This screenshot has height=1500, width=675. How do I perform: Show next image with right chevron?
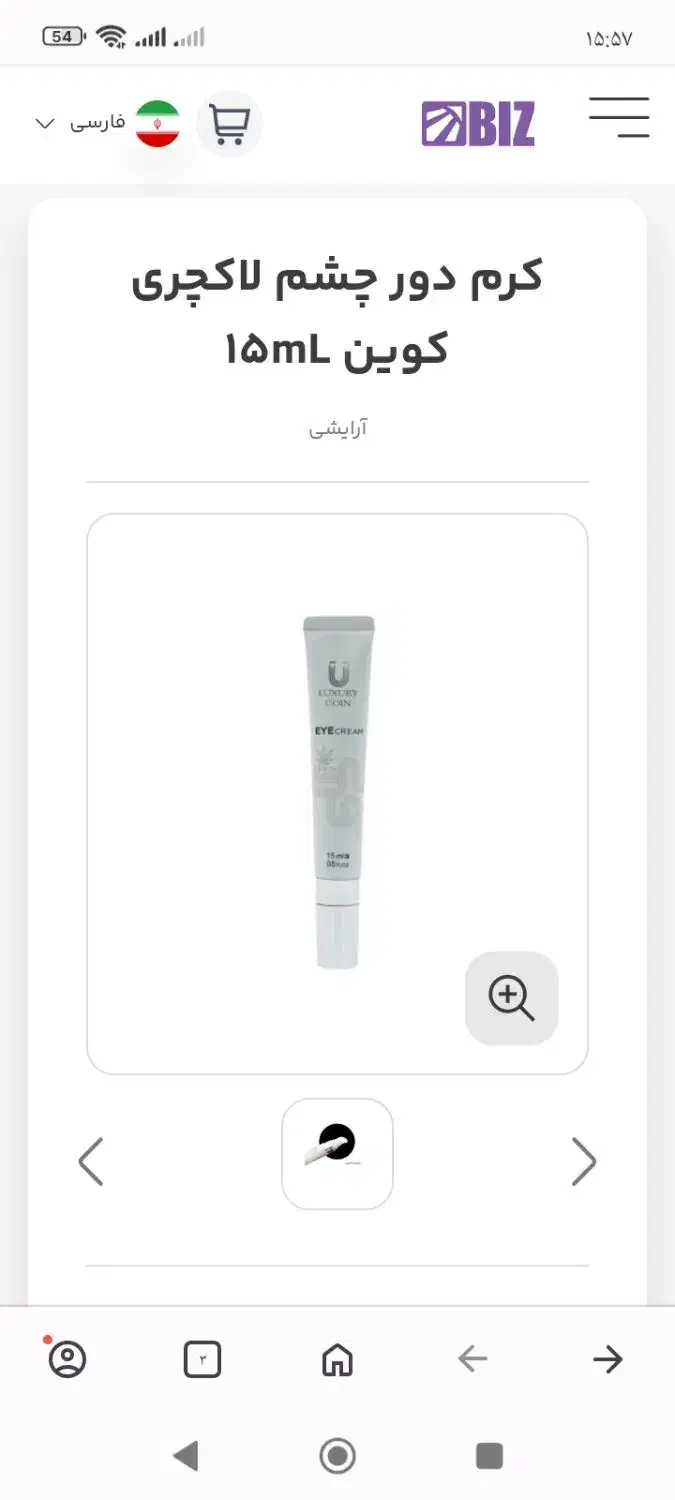point(583,1161)
